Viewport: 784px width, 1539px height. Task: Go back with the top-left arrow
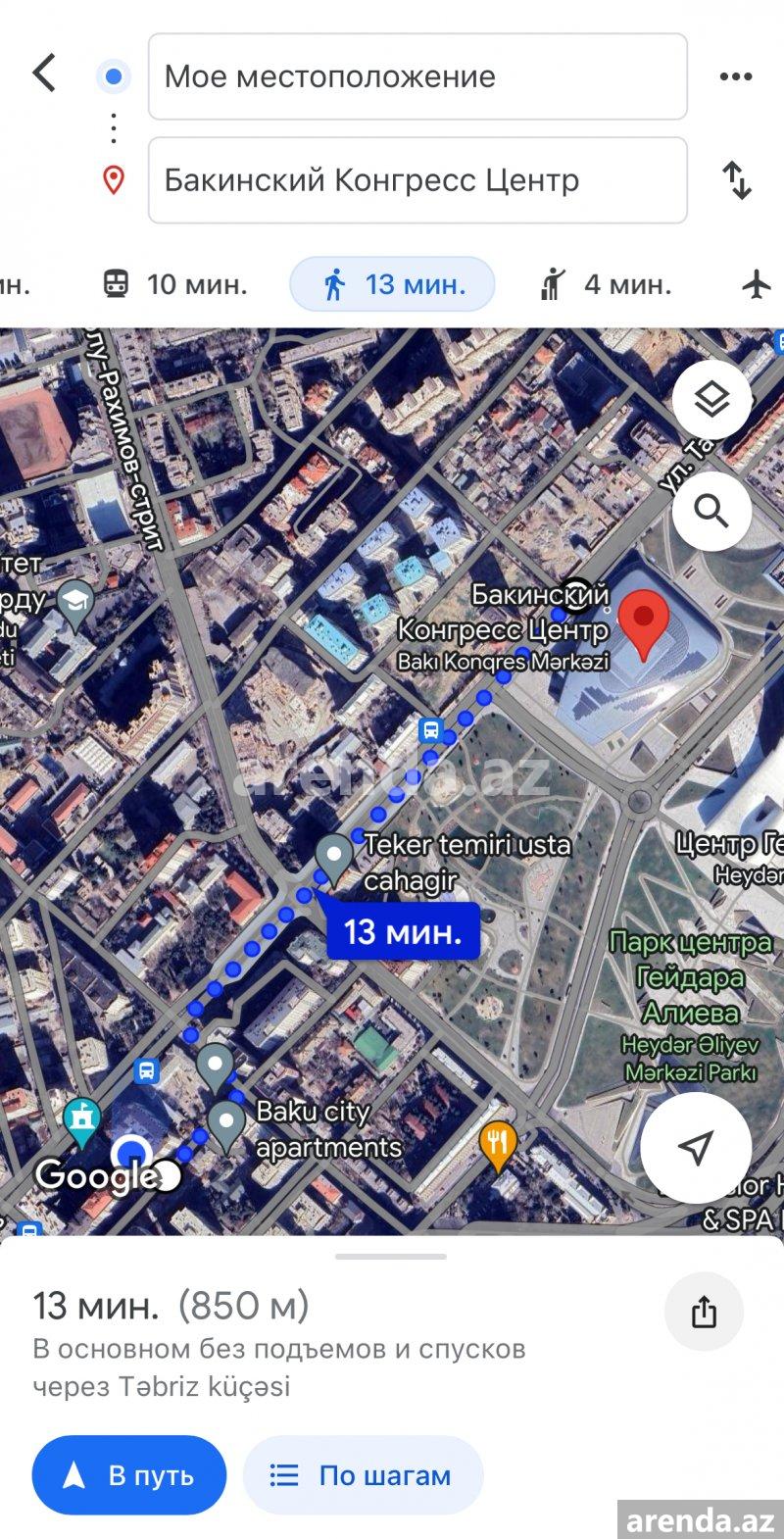coord(45,74)
